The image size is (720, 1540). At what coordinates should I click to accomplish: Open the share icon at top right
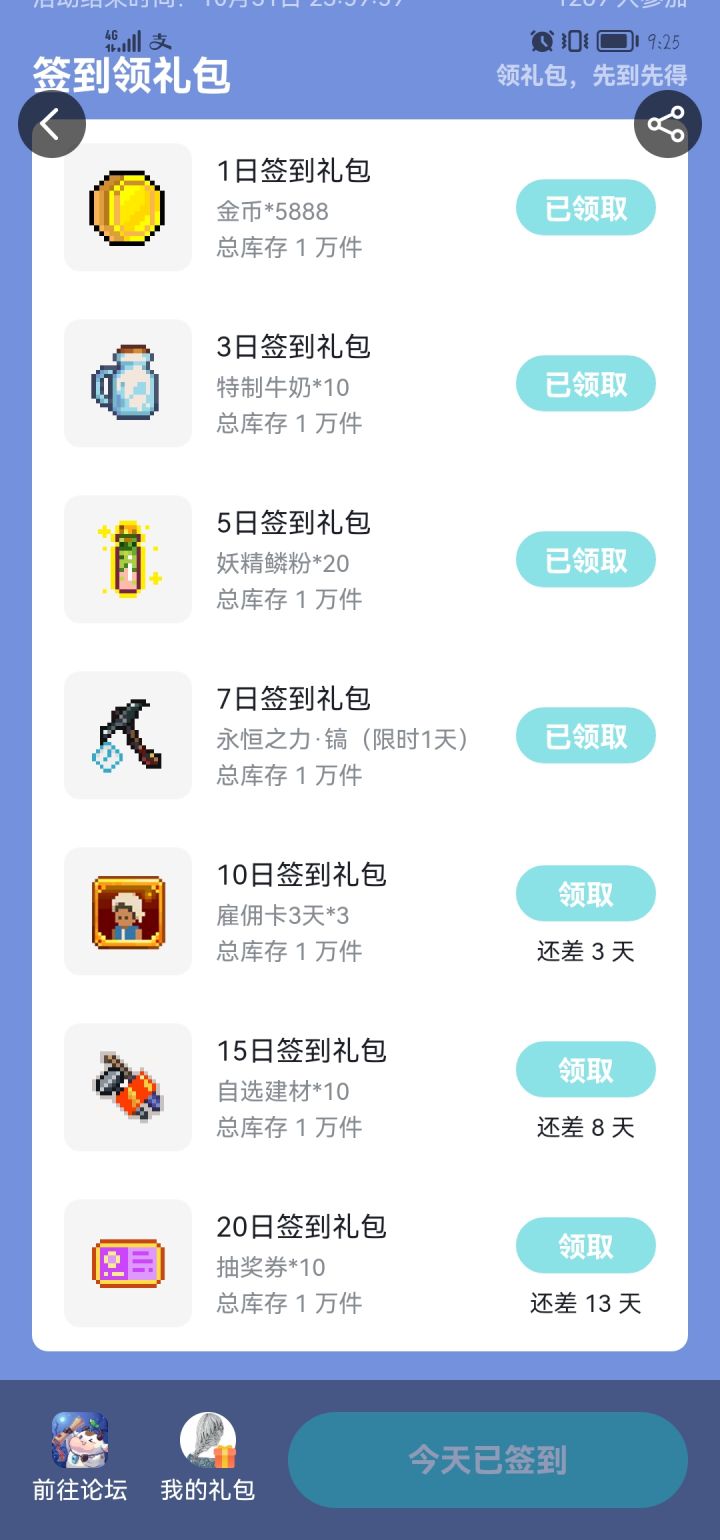[x=666, y=124]
